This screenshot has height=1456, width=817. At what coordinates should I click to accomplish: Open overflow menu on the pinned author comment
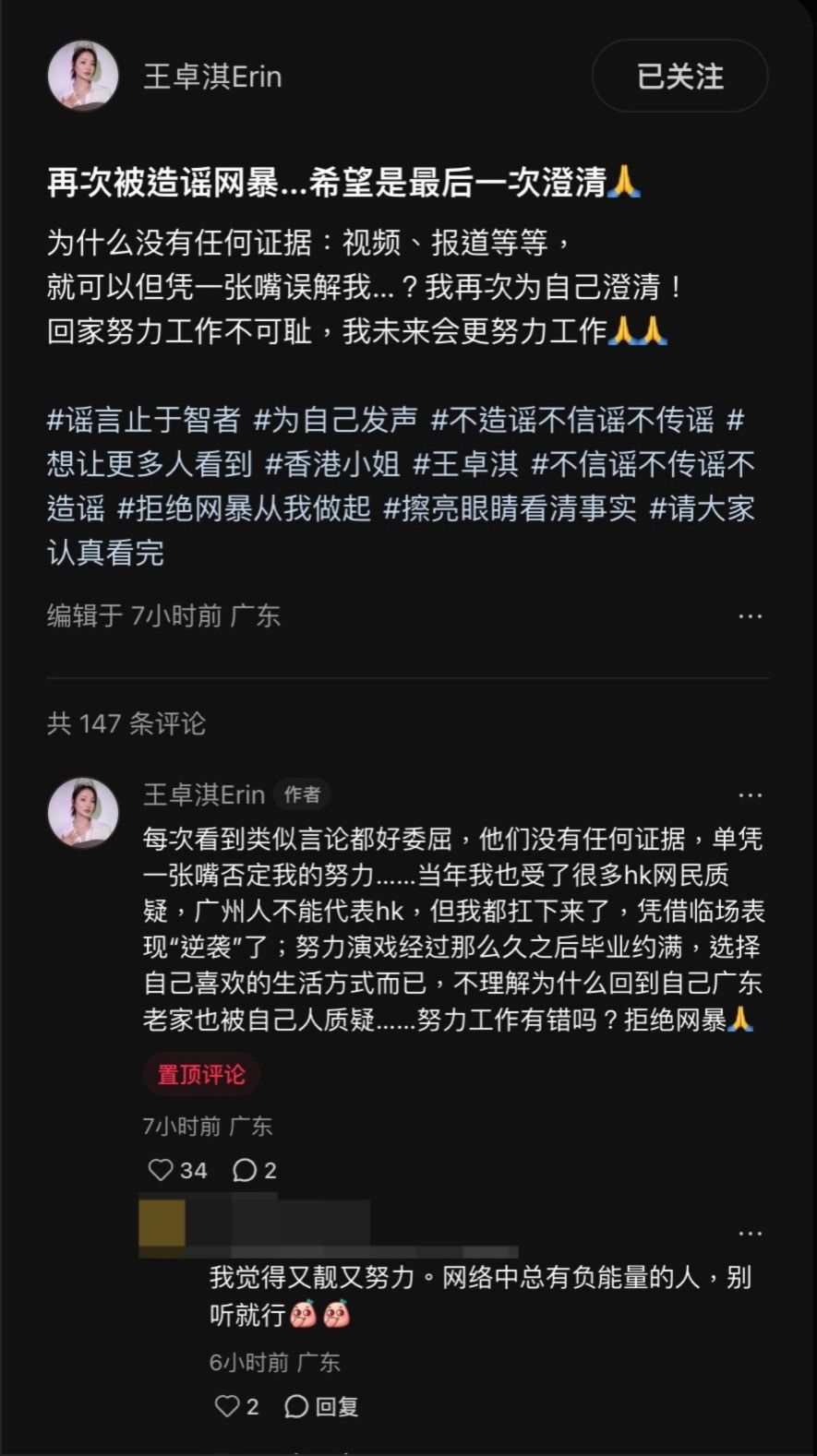(x=750, y=795)
